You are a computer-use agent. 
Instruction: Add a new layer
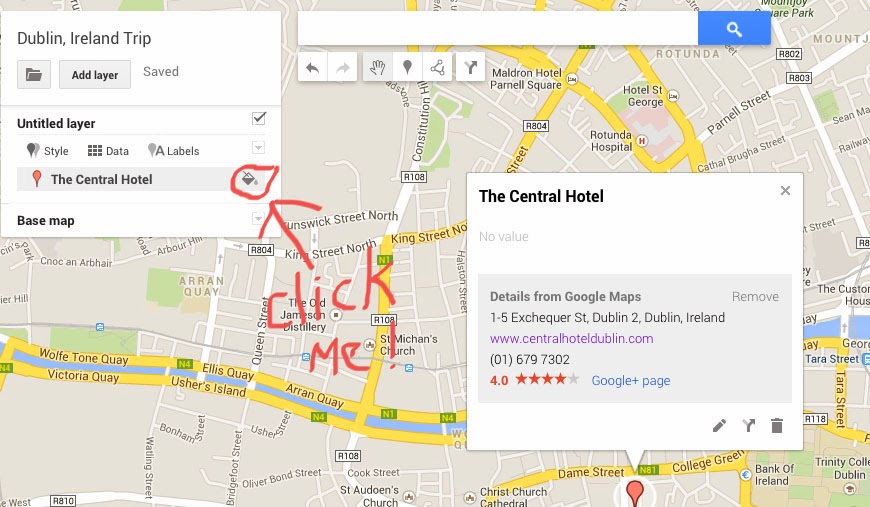pos(95,75)
